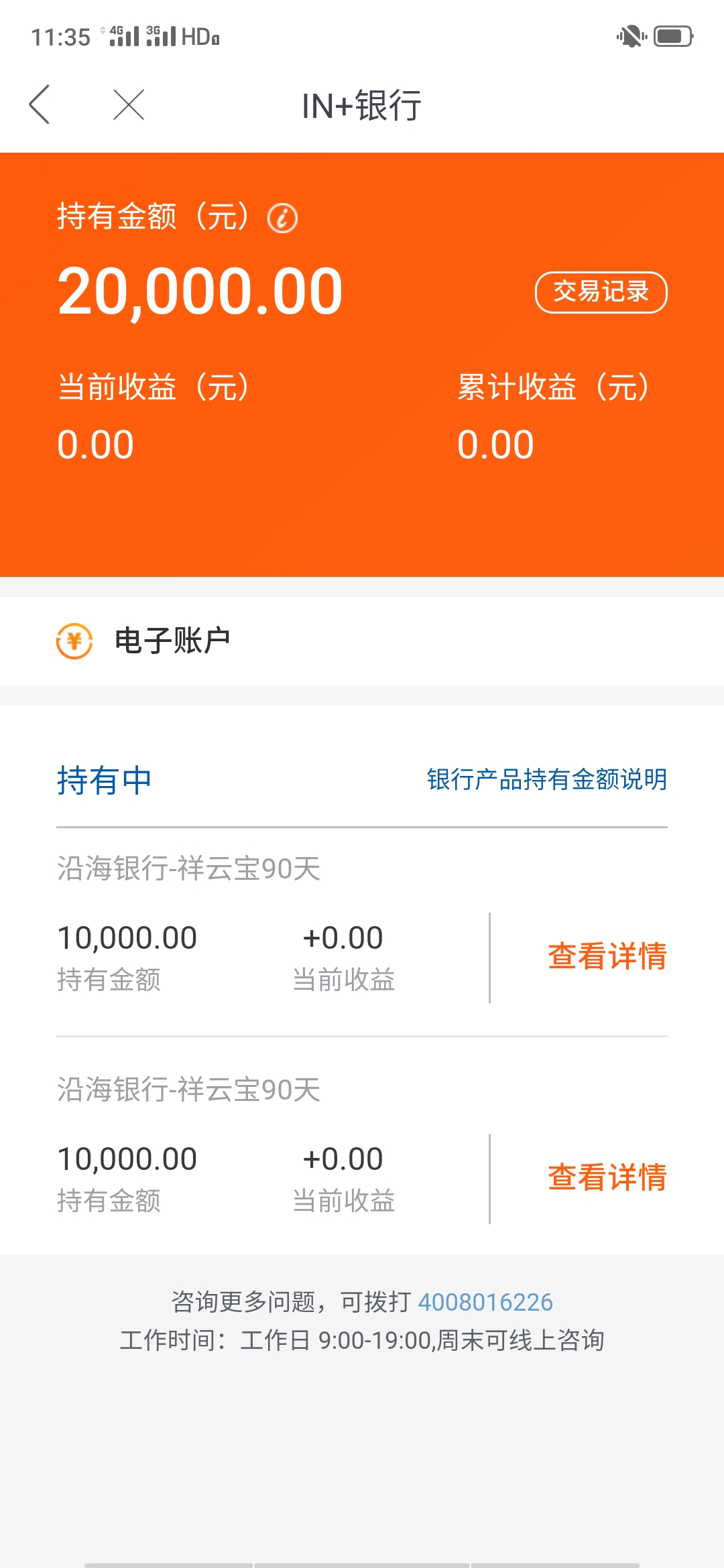
Task: View 查看详情 for the second 祥云宝90天 product
Action: (x=607, y=1177)
